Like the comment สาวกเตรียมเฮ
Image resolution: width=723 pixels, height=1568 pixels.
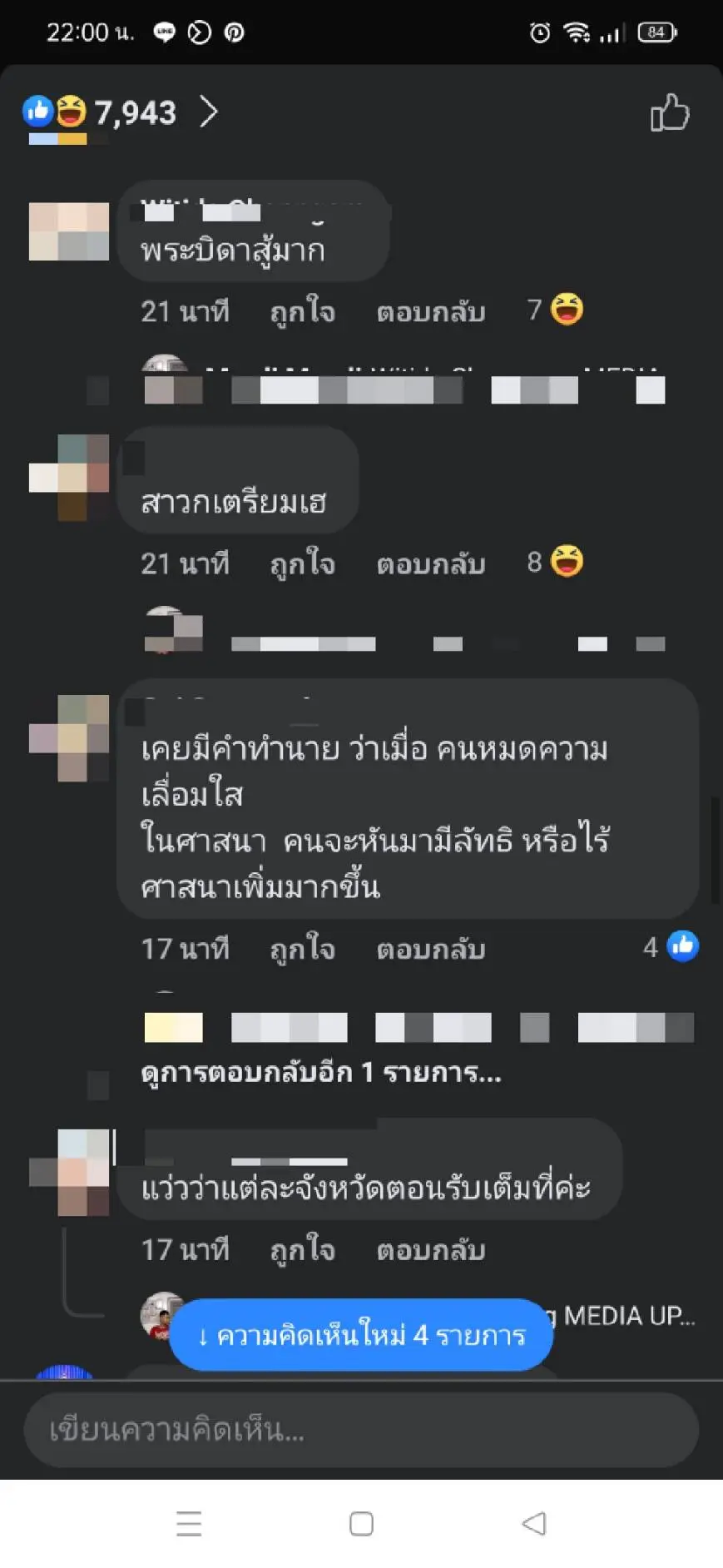point(302,564)
